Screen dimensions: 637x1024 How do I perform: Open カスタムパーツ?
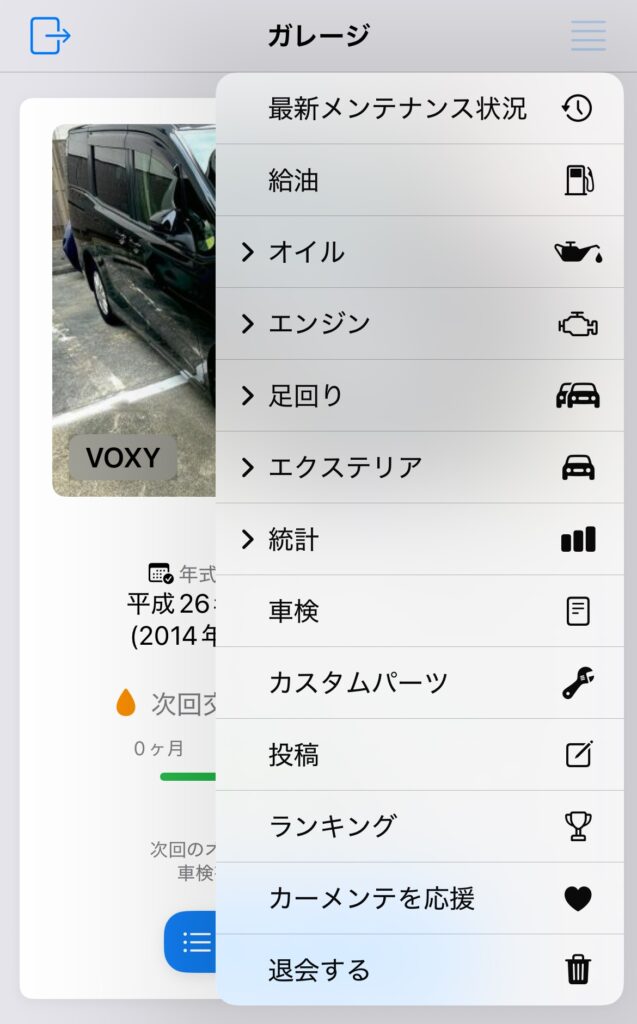[x=419, y=683]
